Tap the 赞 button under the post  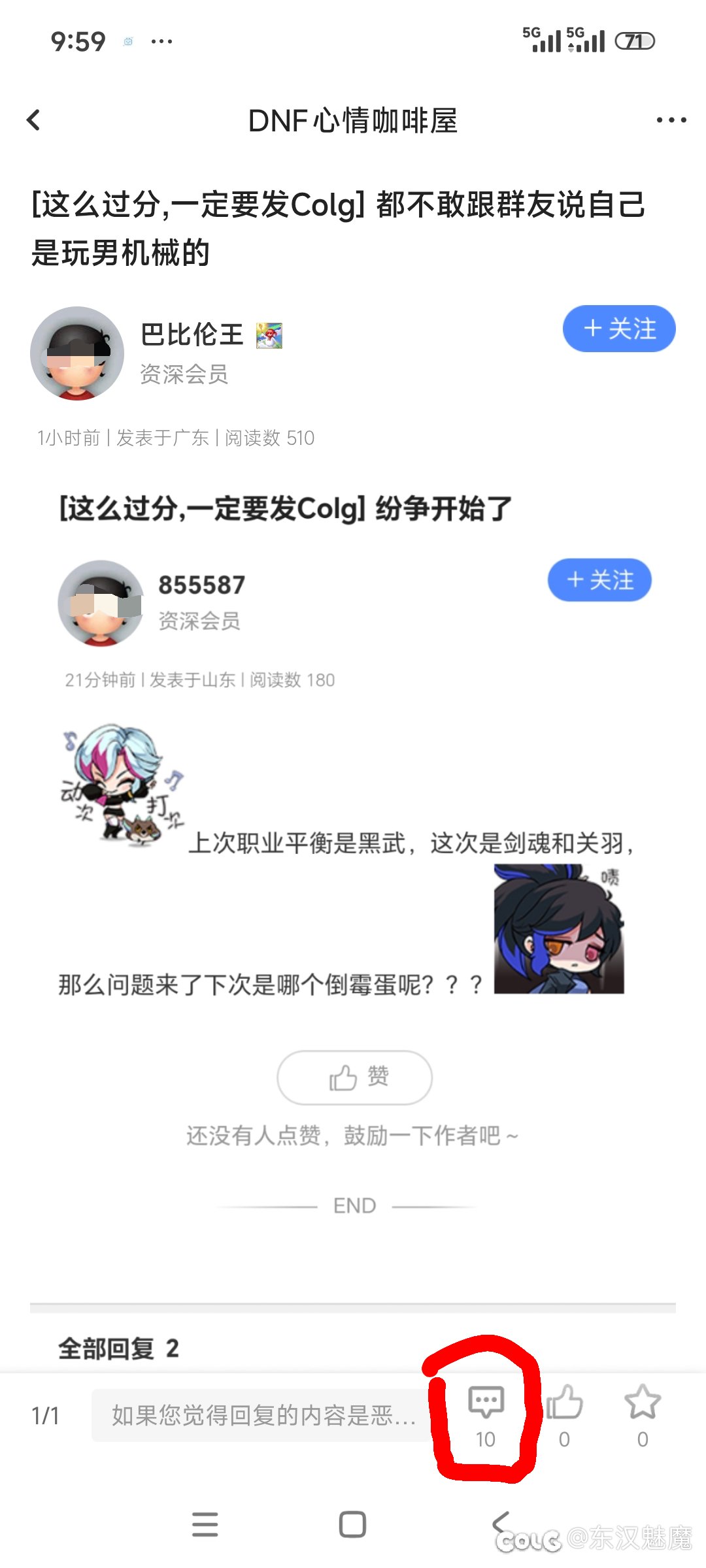[x=354, y=1077]
